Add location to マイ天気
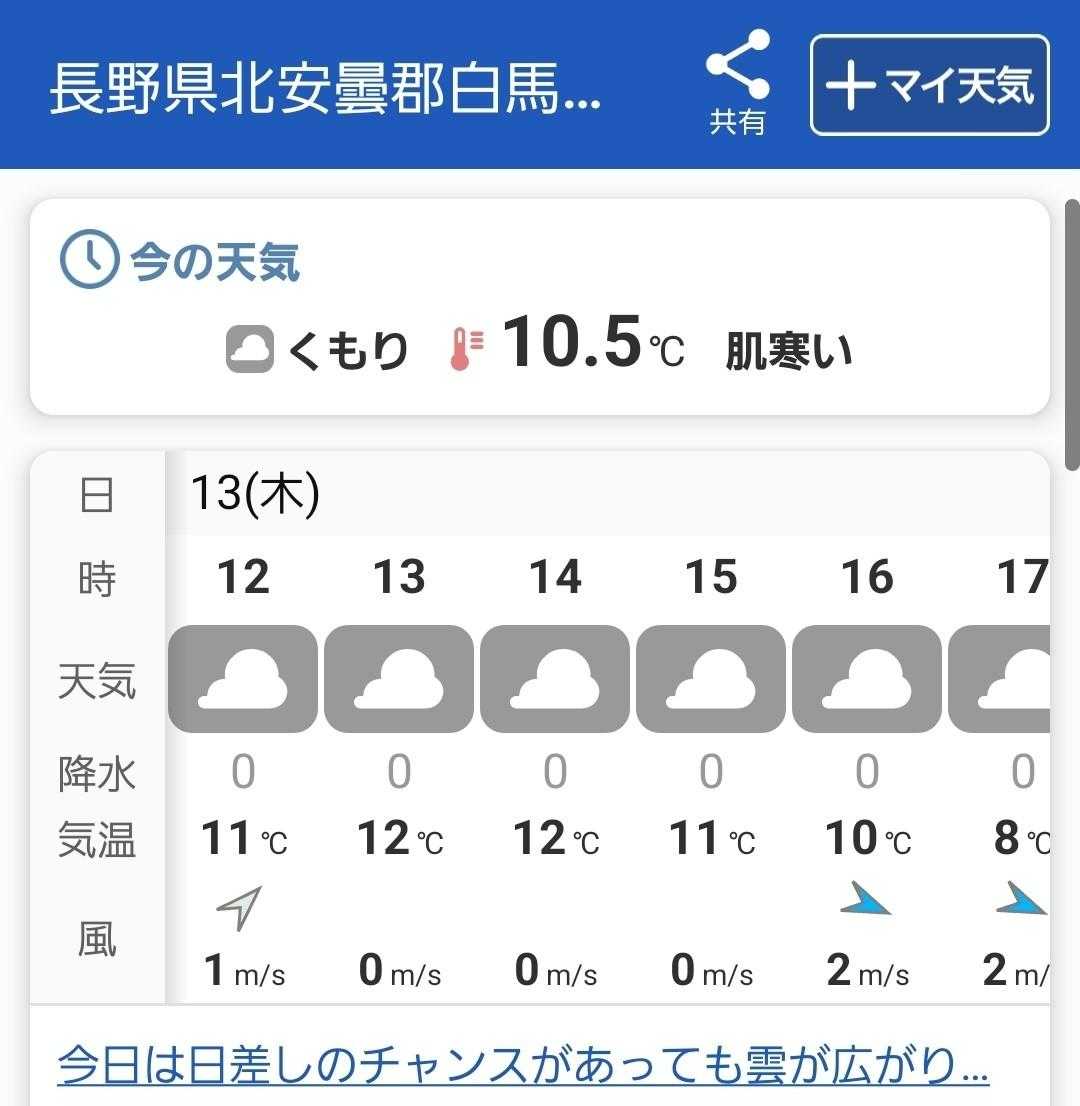1080x1106 pixels. (929, 85)
